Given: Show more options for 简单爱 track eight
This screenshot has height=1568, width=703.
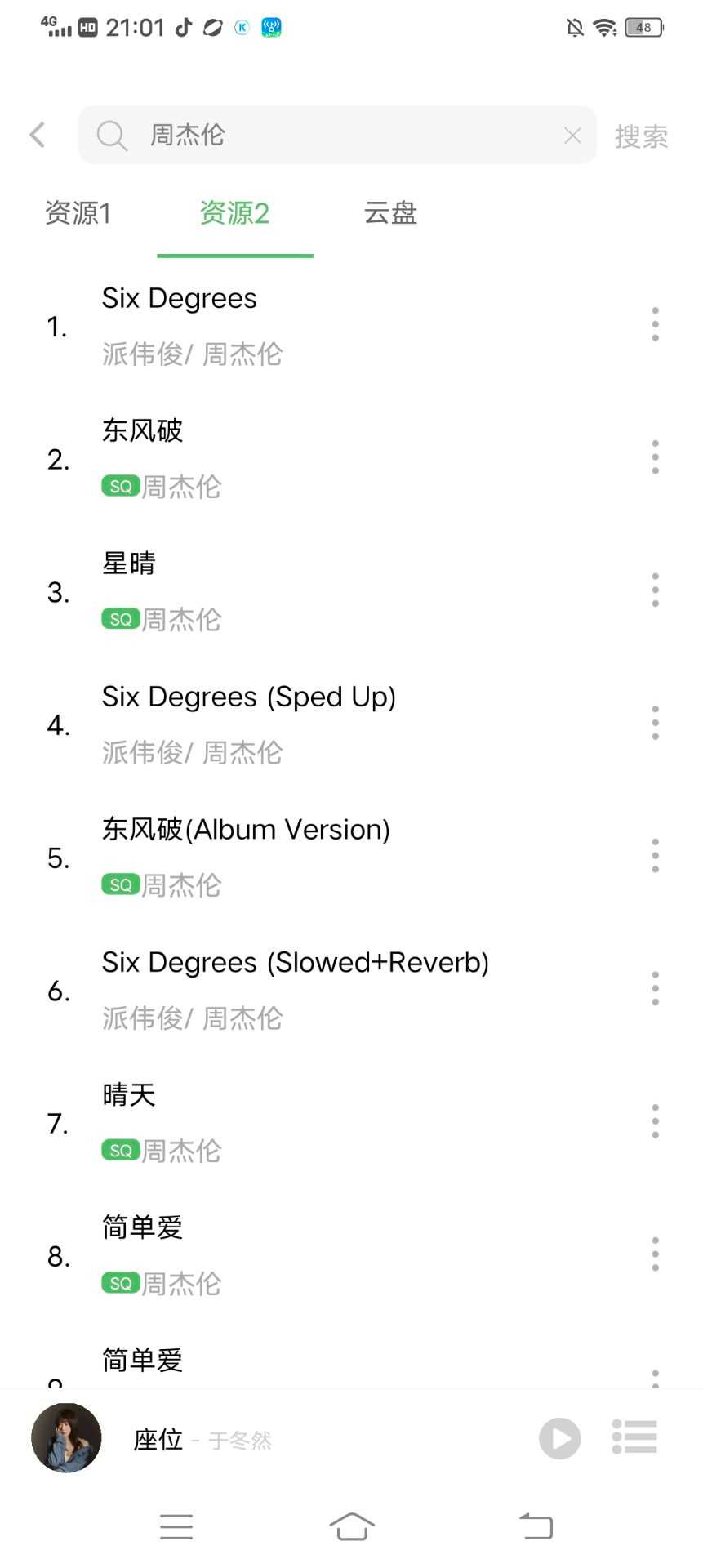Looking at the screenshot, I should (x=655, y=1254).
